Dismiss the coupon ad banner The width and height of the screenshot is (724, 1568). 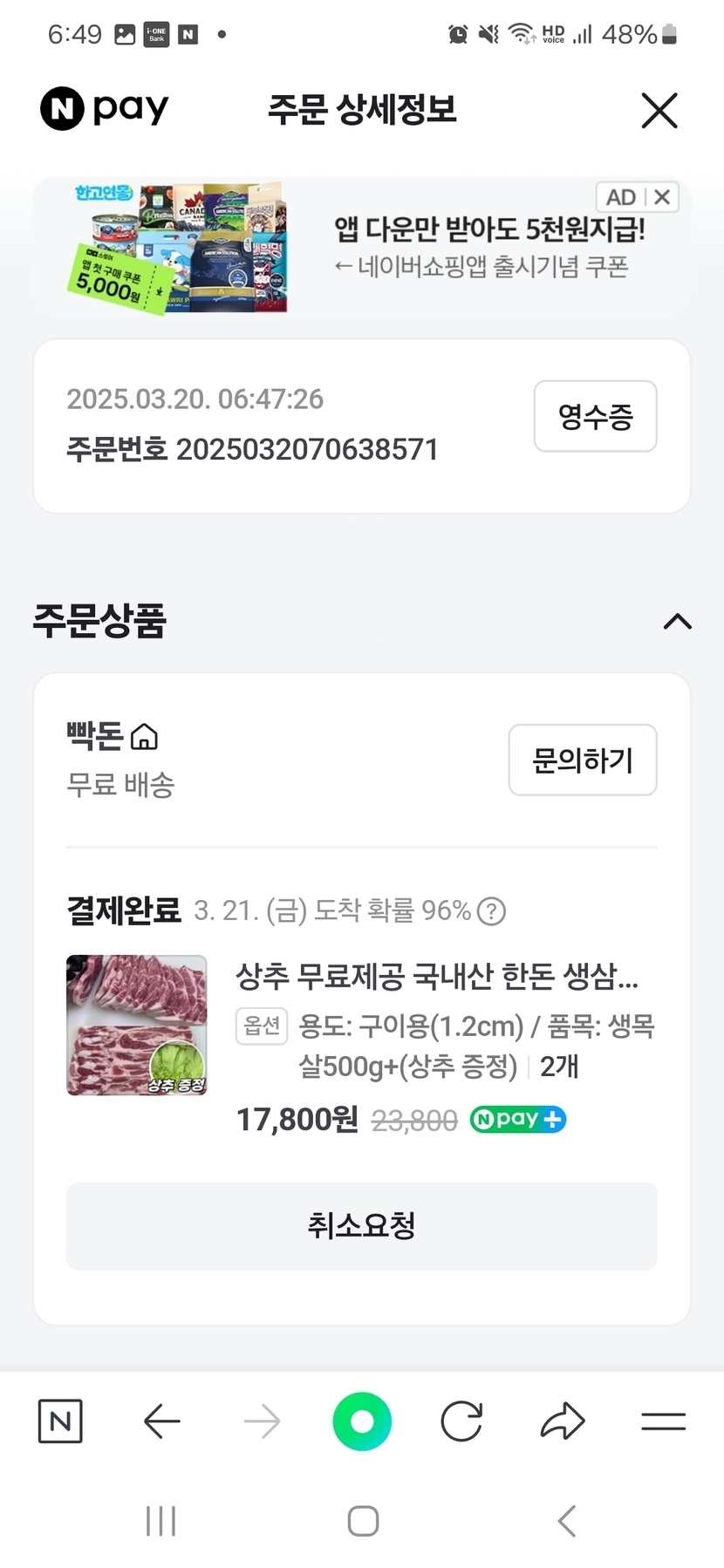pos(662,197)
